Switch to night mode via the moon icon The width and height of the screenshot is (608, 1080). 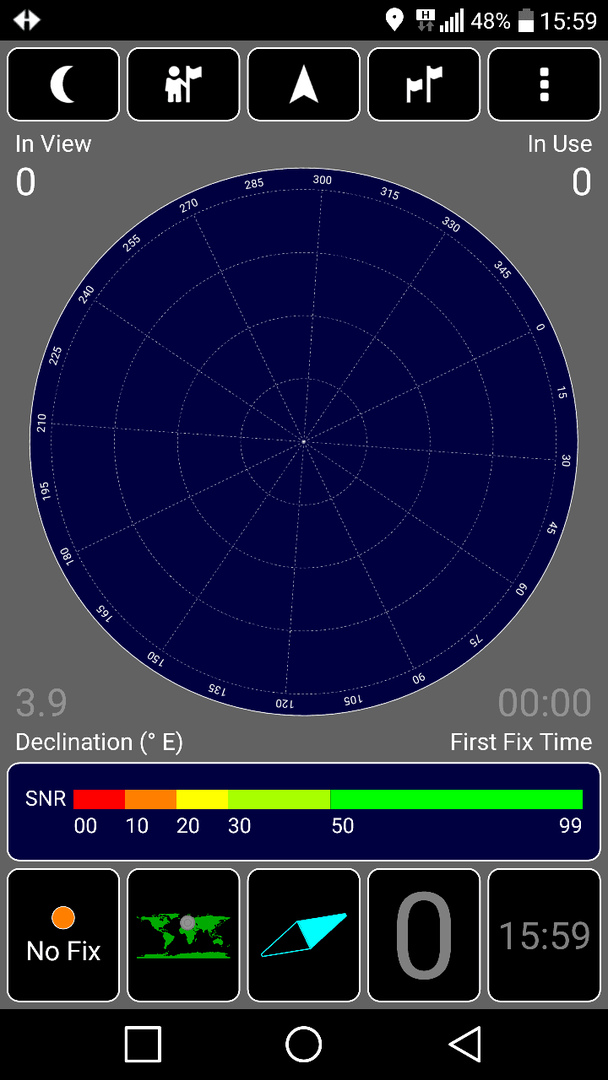click(63, 85)
